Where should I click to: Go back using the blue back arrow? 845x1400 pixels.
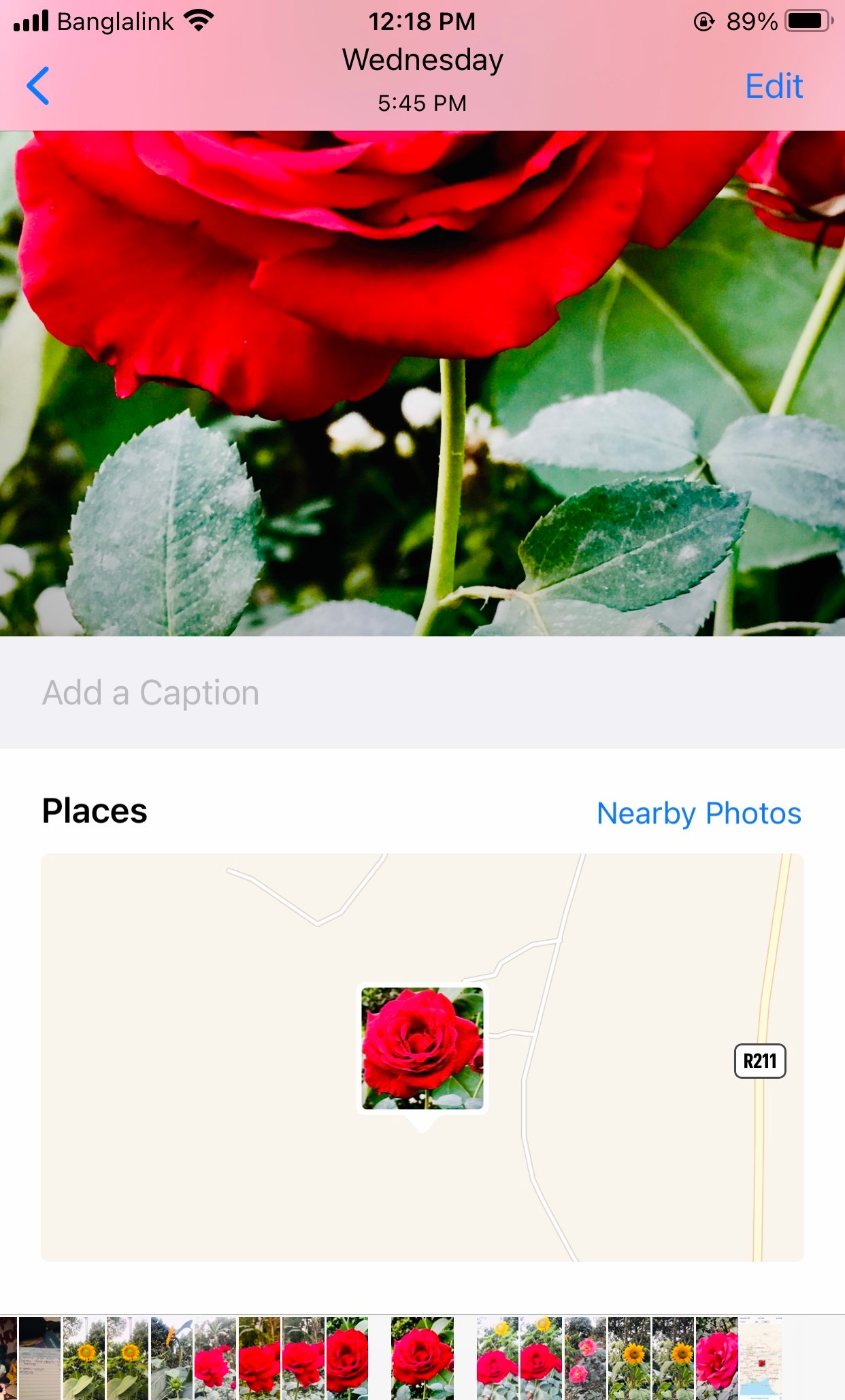pos(38,86)
